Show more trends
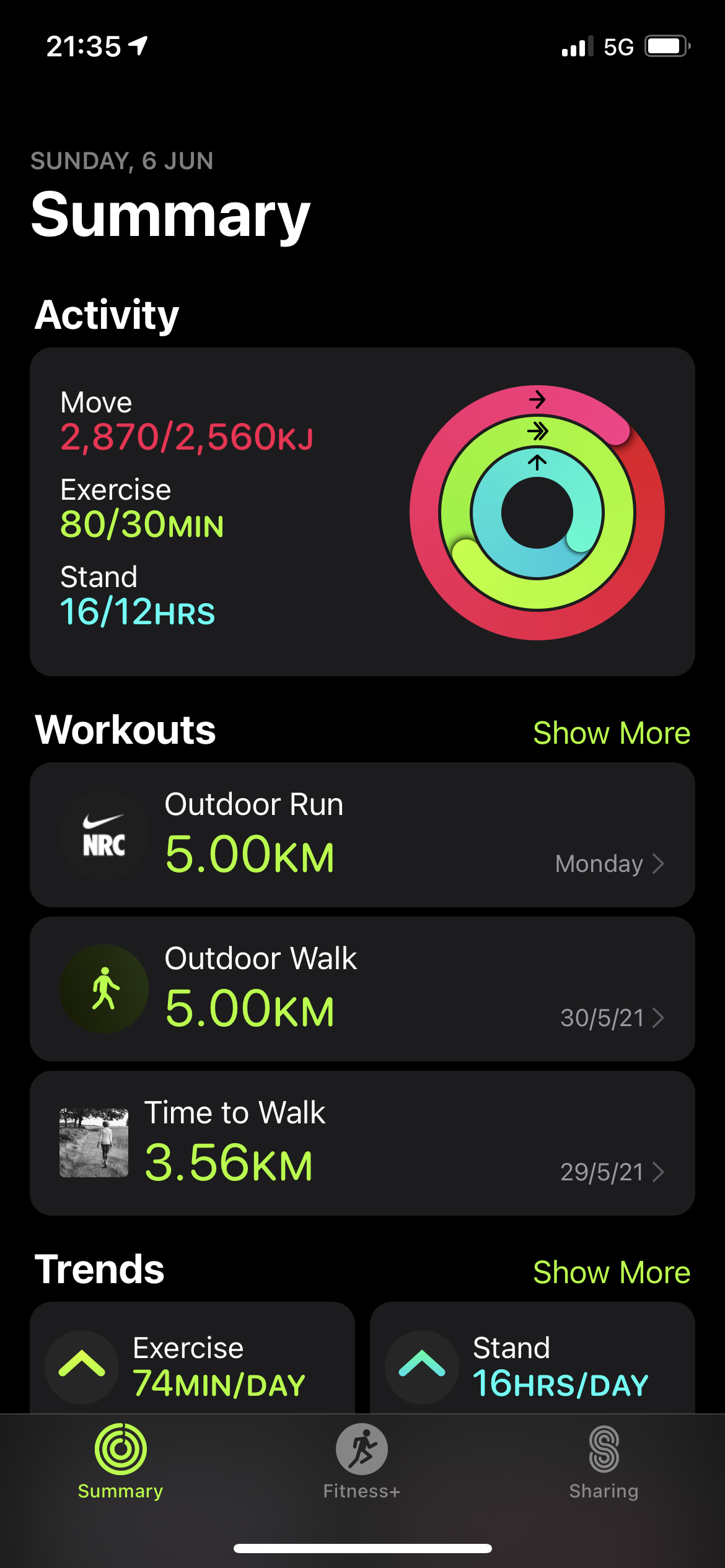725x1568 pixels. [x=611, y=1273]
